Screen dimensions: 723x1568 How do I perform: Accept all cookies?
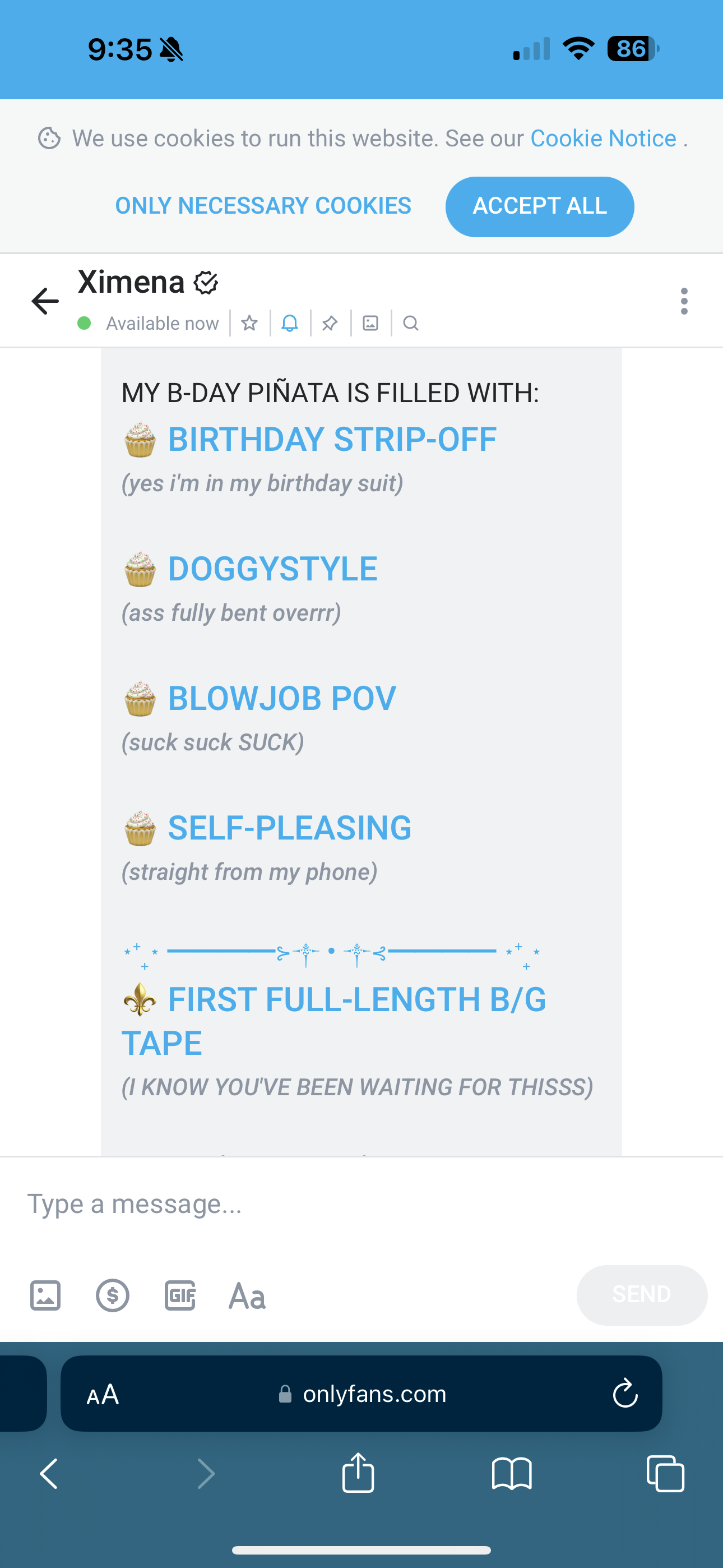(x=539, y=206)
